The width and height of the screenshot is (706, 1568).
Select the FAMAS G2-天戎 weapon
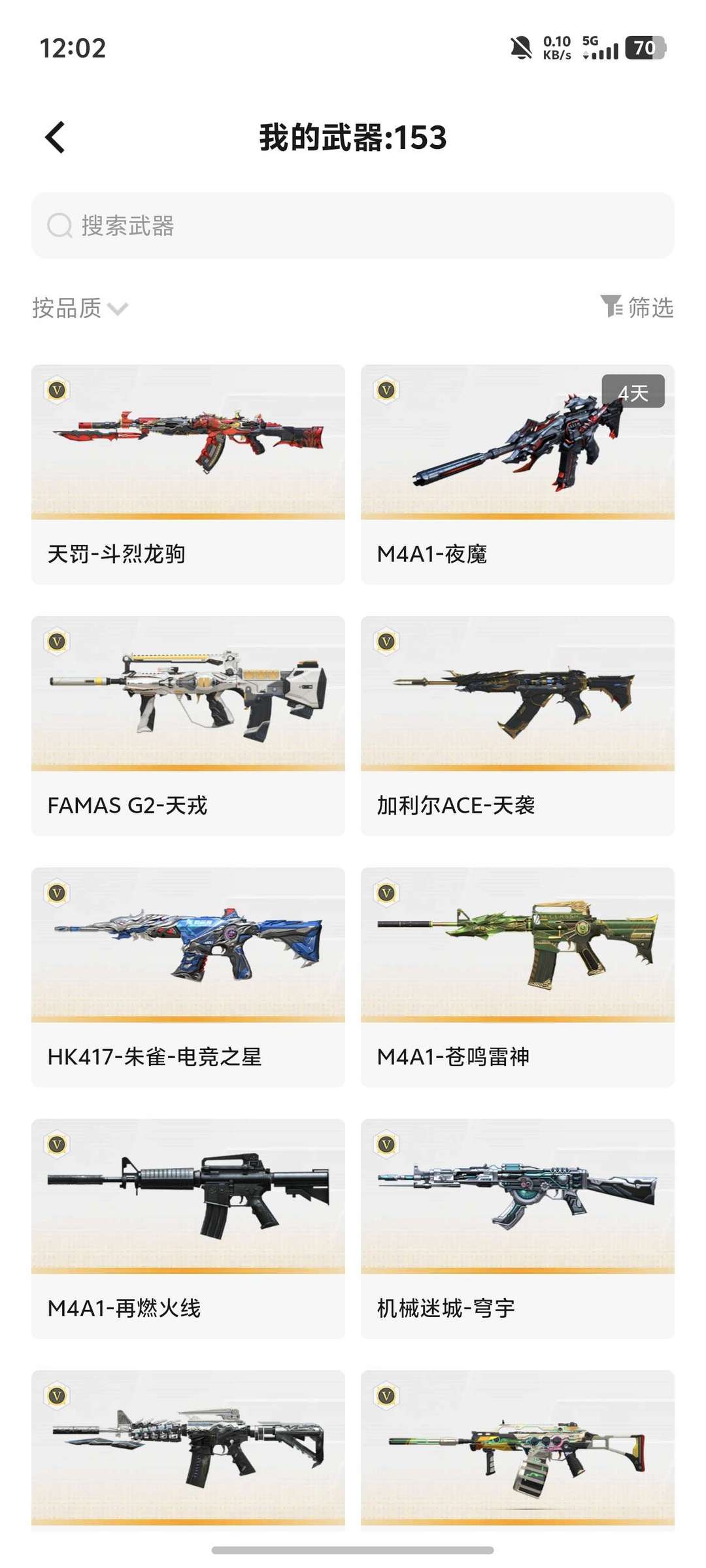(x=188, y=725)
